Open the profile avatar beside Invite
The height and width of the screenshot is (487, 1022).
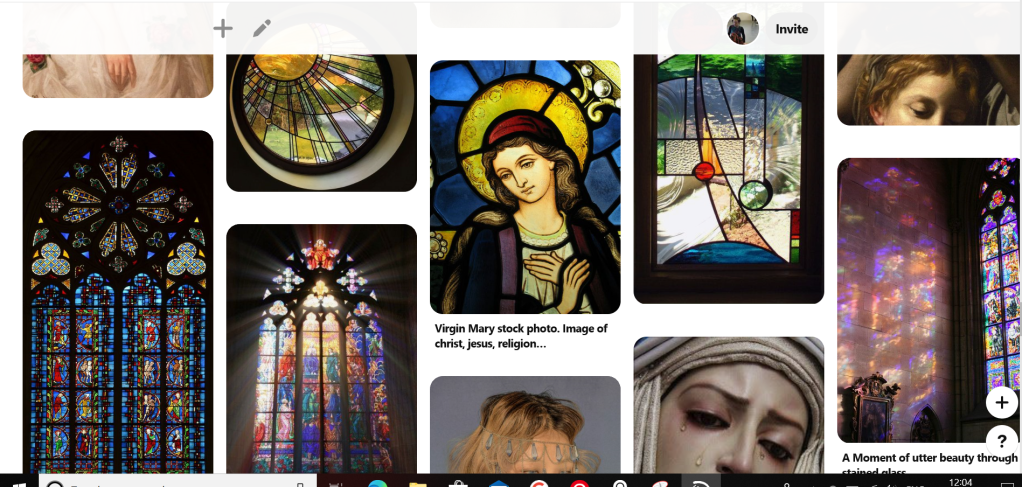coord(742,29)
